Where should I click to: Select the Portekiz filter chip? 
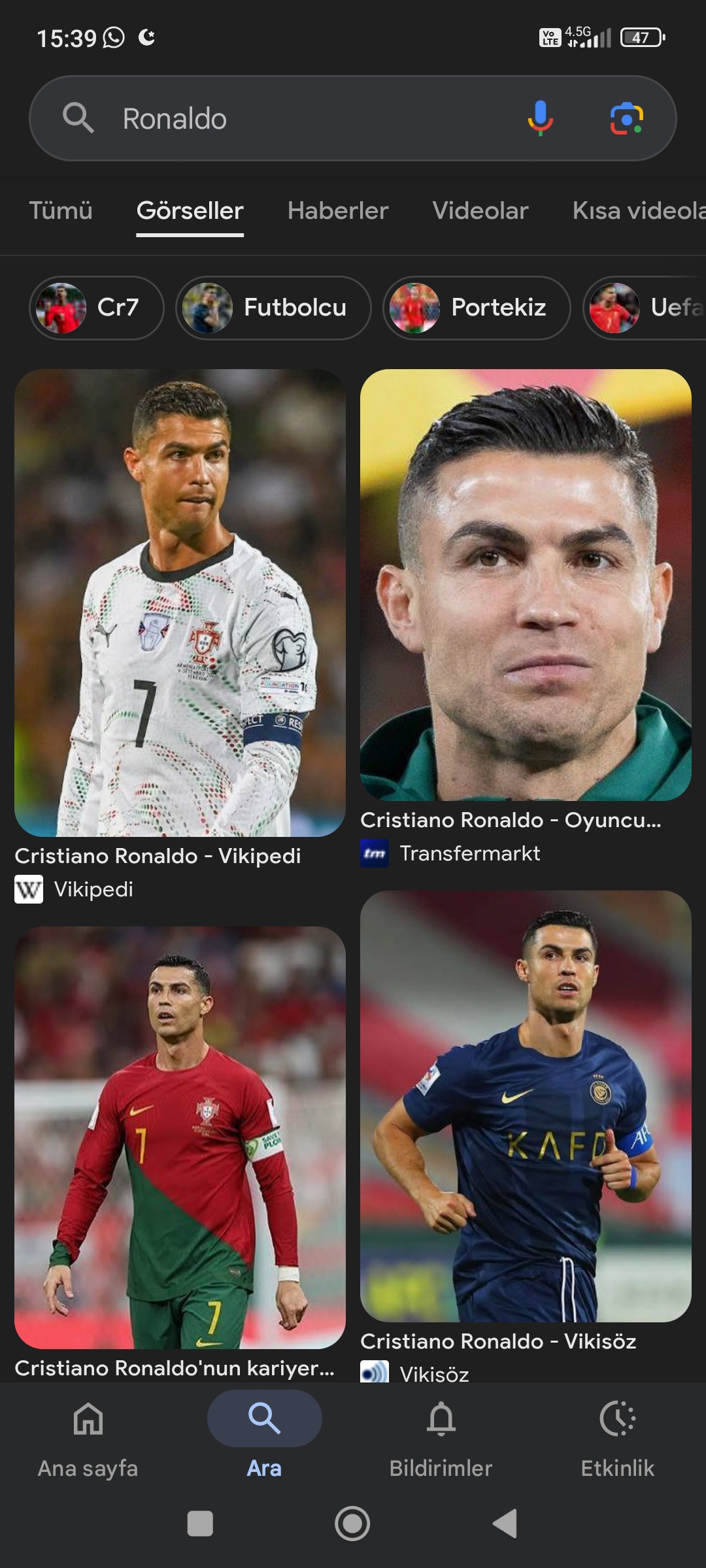tap(477, 308)
